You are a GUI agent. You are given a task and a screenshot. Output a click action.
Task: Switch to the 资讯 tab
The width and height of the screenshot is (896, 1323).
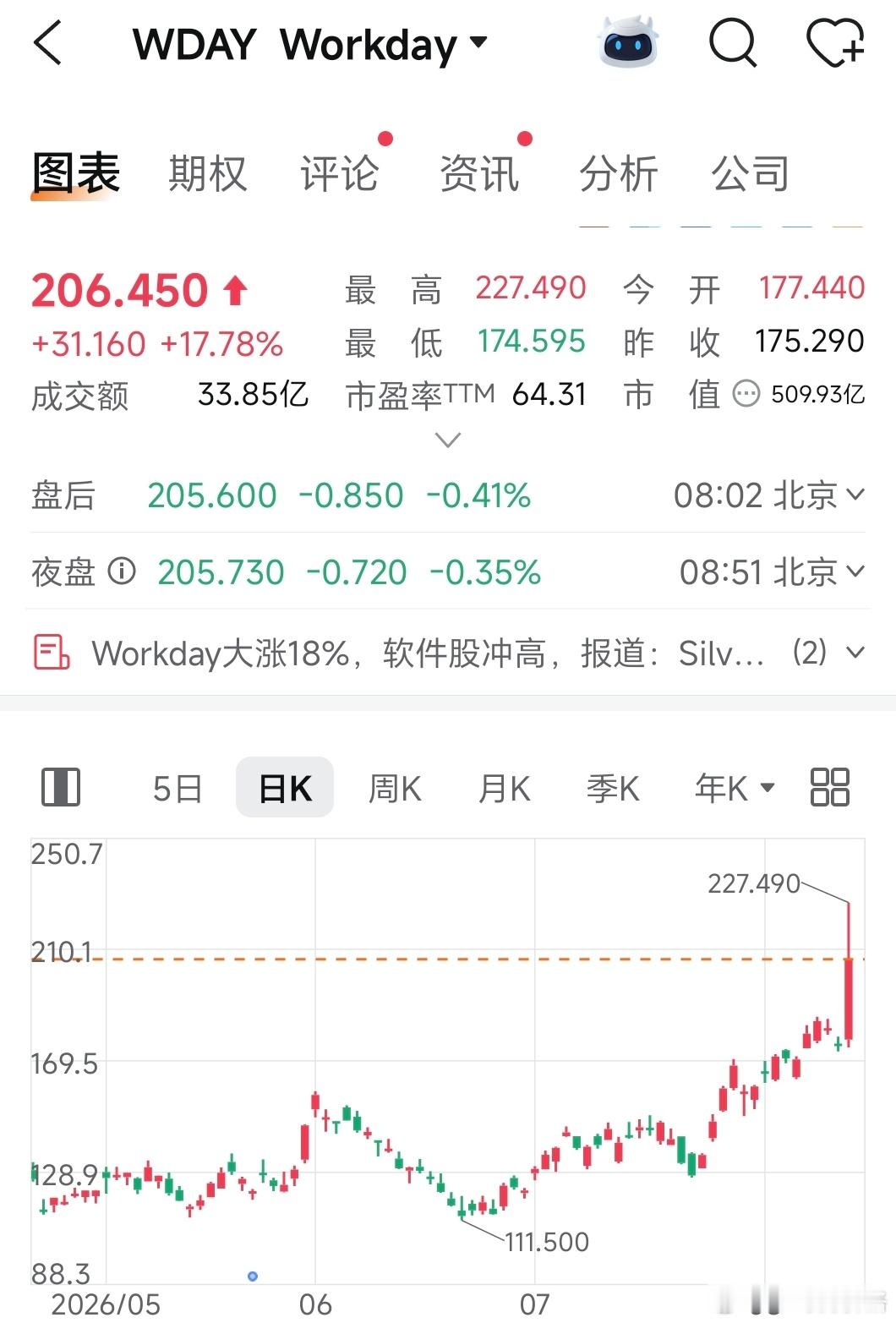(x=479, y=173)
